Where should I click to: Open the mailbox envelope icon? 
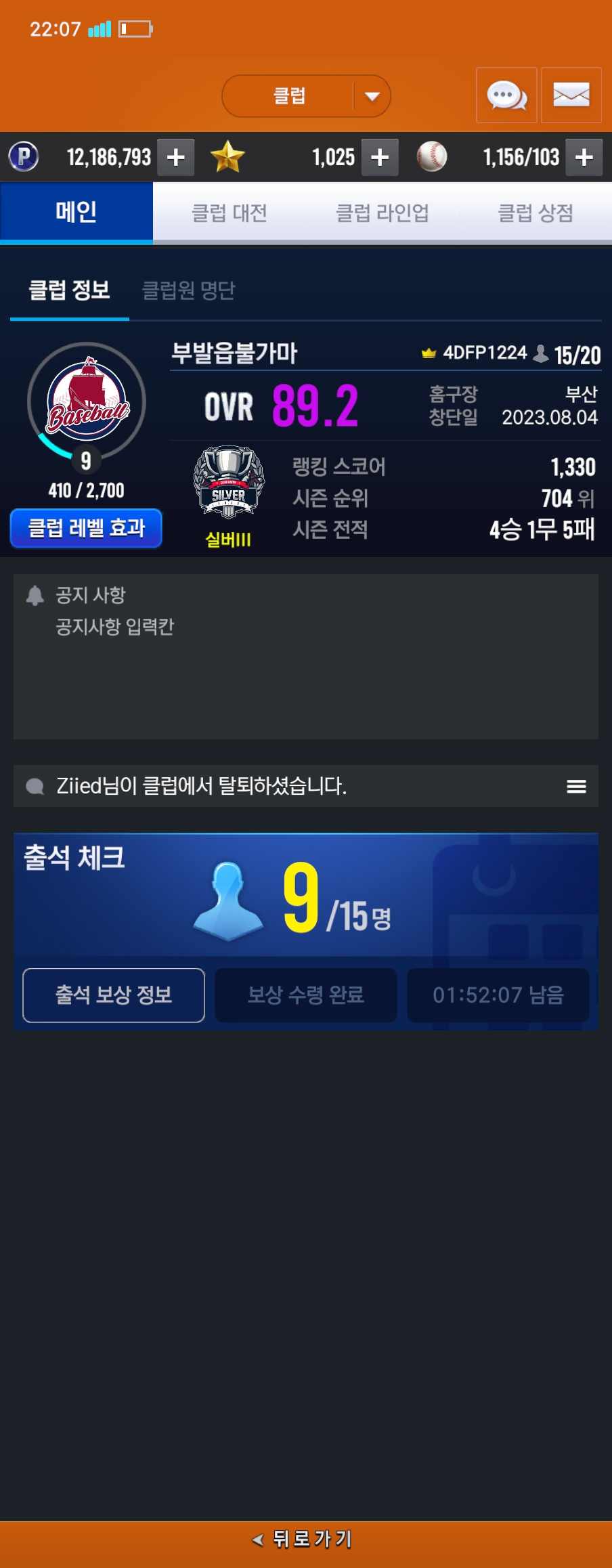click(571, 95)
